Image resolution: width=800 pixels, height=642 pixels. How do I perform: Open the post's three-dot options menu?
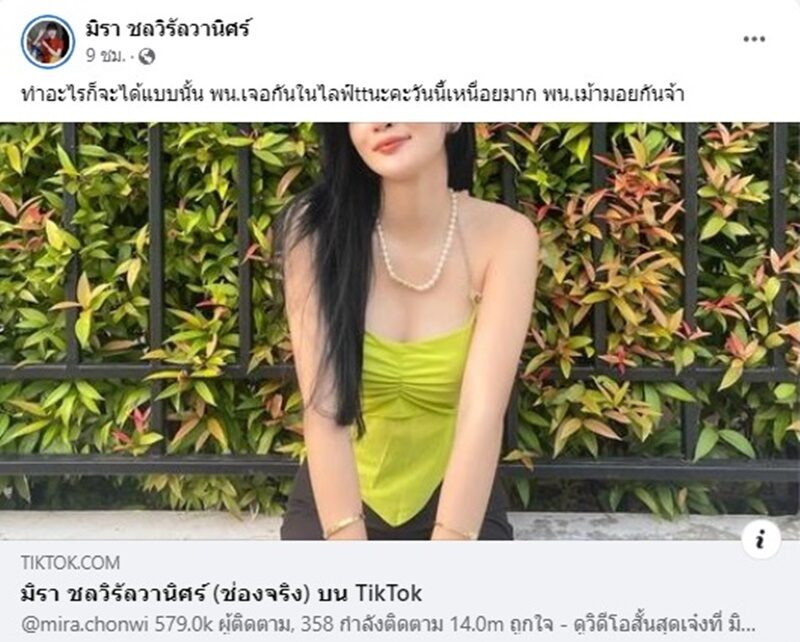(x=754, y=39)
